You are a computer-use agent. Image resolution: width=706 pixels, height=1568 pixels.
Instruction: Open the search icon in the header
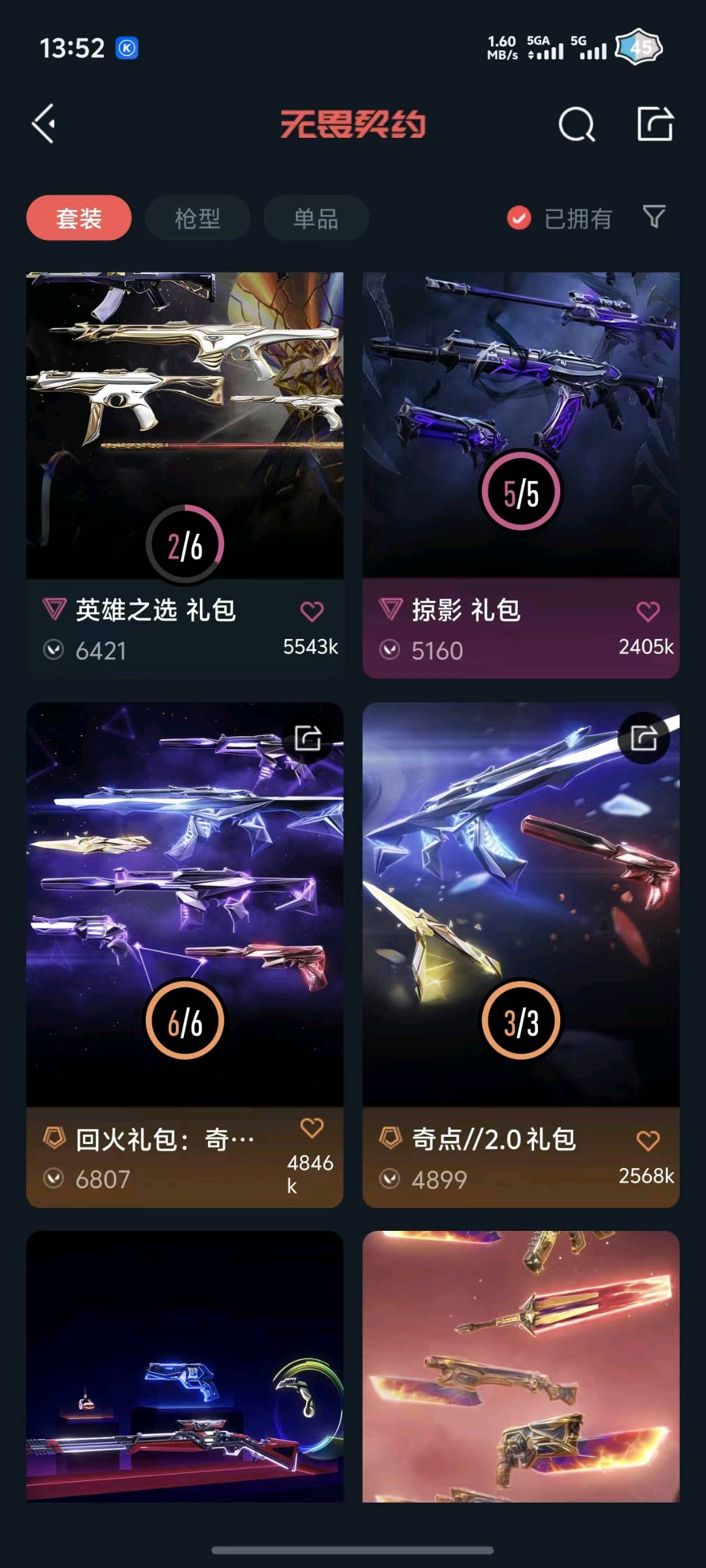click(577, 124)
